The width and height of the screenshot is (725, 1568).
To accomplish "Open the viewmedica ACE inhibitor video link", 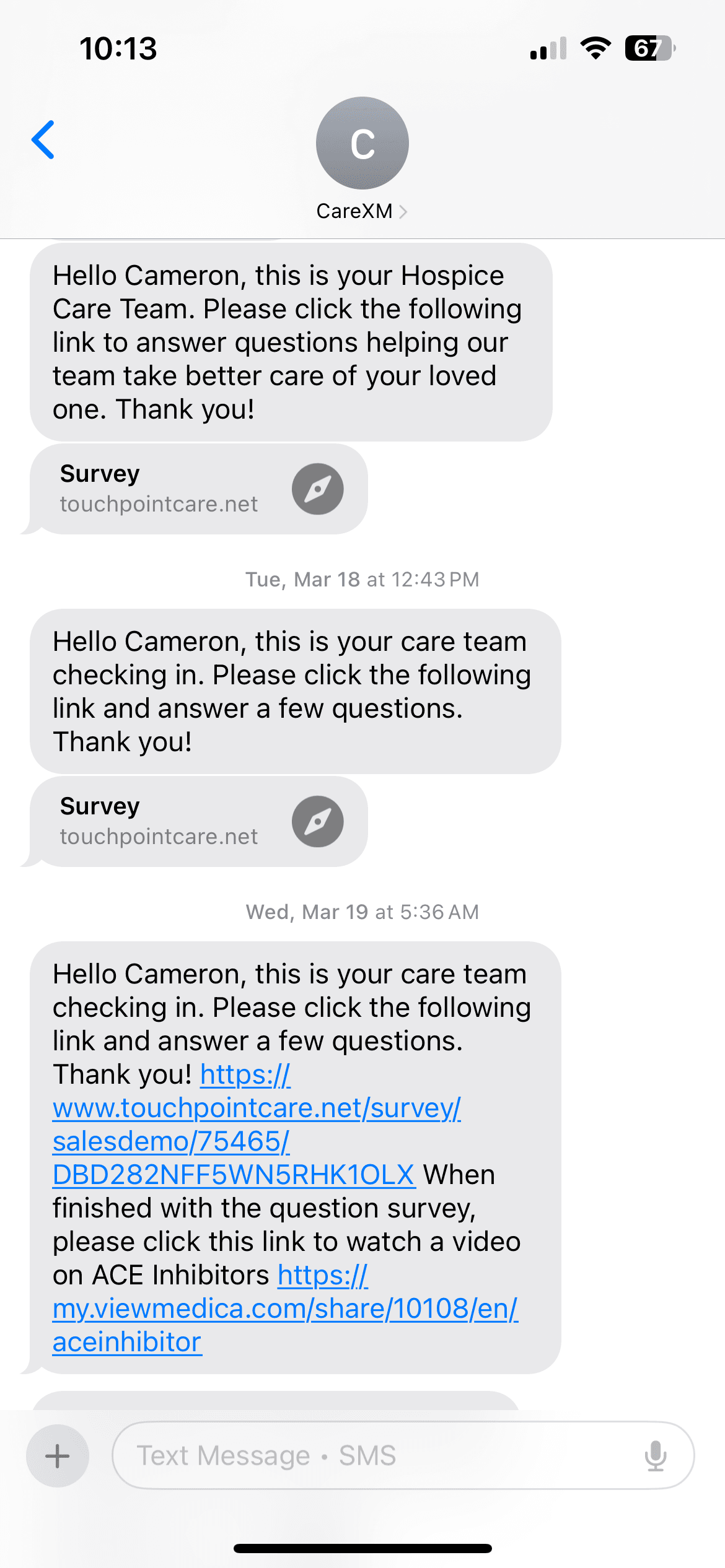I will (x=285, y=1309).
